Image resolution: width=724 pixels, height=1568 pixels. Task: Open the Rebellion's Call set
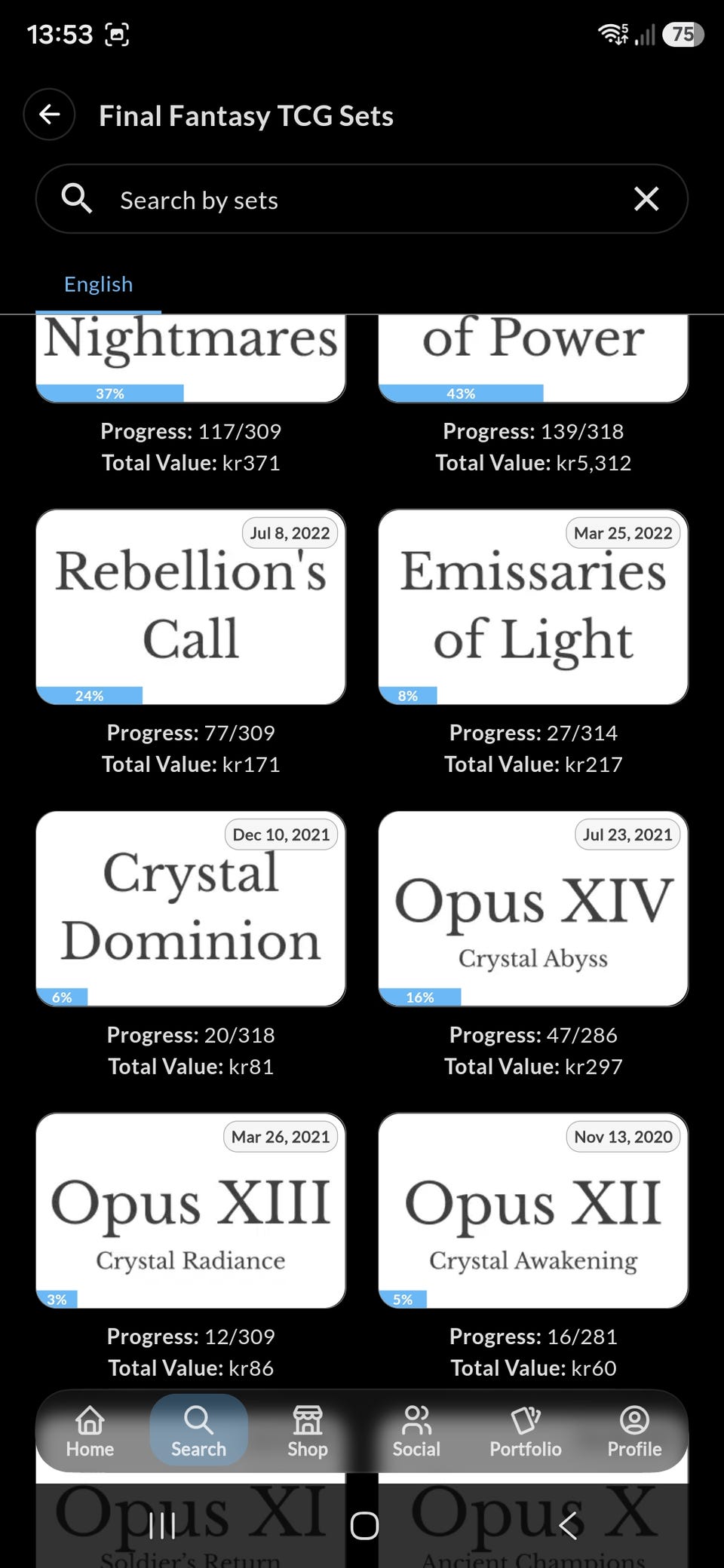point(191,607)
